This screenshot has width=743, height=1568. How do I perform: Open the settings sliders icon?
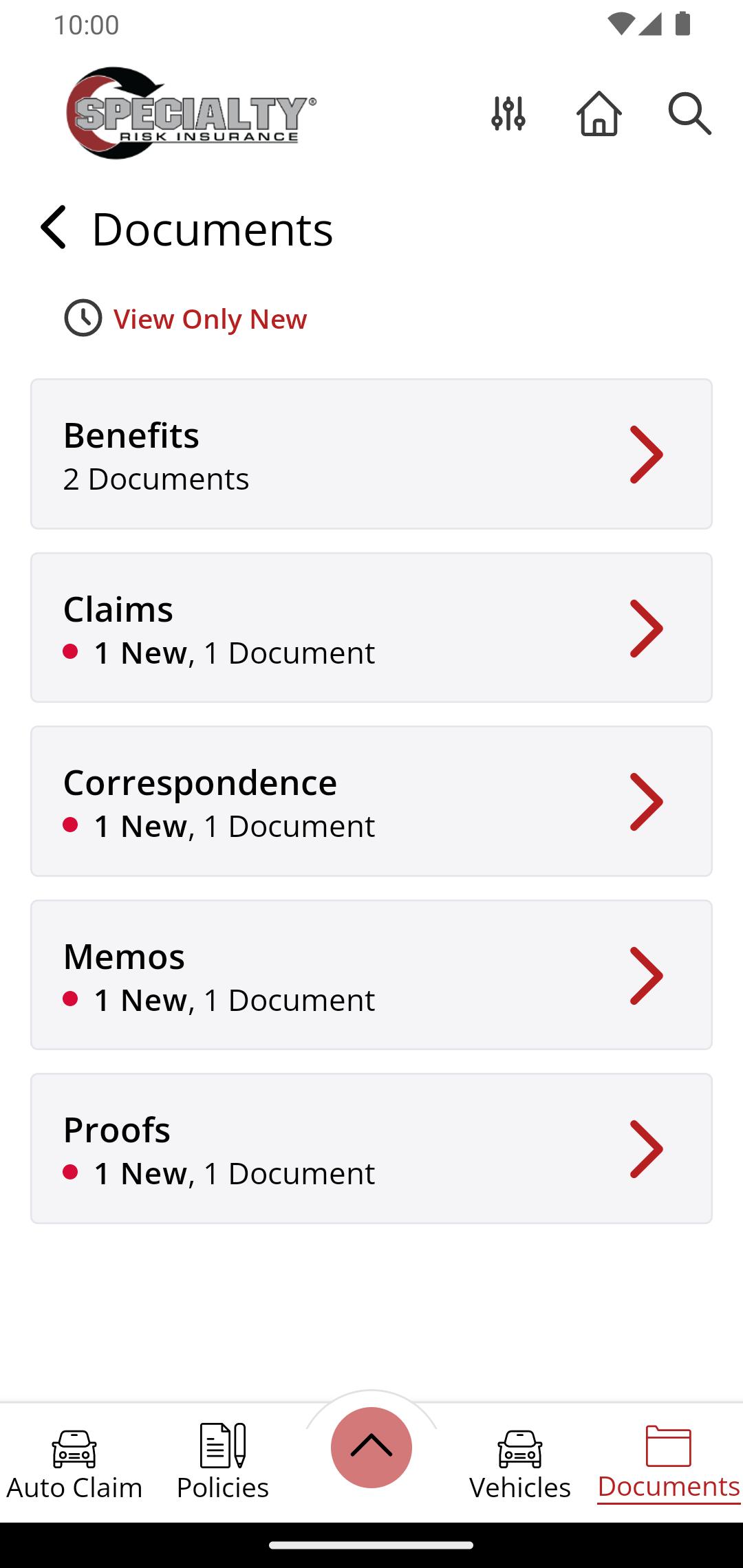tap(508, 113)
